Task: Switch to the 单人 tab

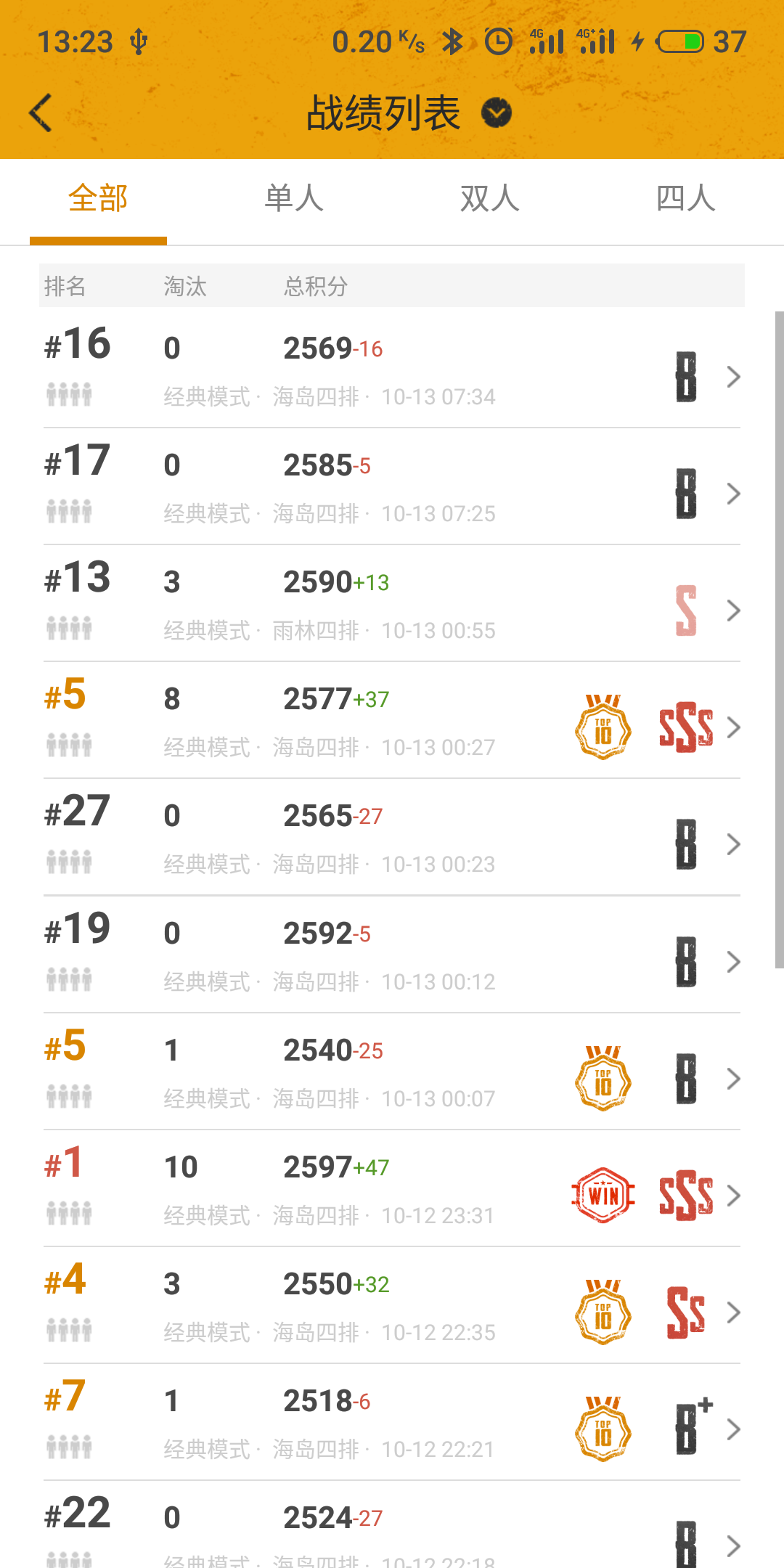Action: coord(294,198)
